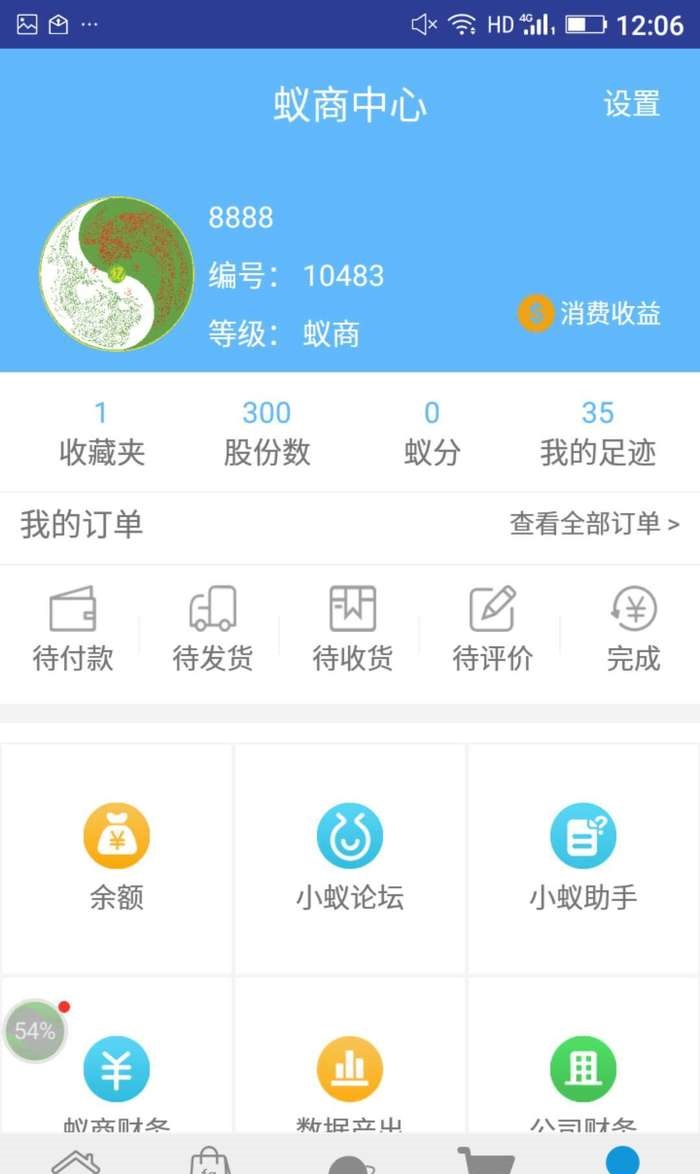Viewport: 700px width, 1174px height.
Task: View 股份数 shares count
Action: tap(266, 434)
